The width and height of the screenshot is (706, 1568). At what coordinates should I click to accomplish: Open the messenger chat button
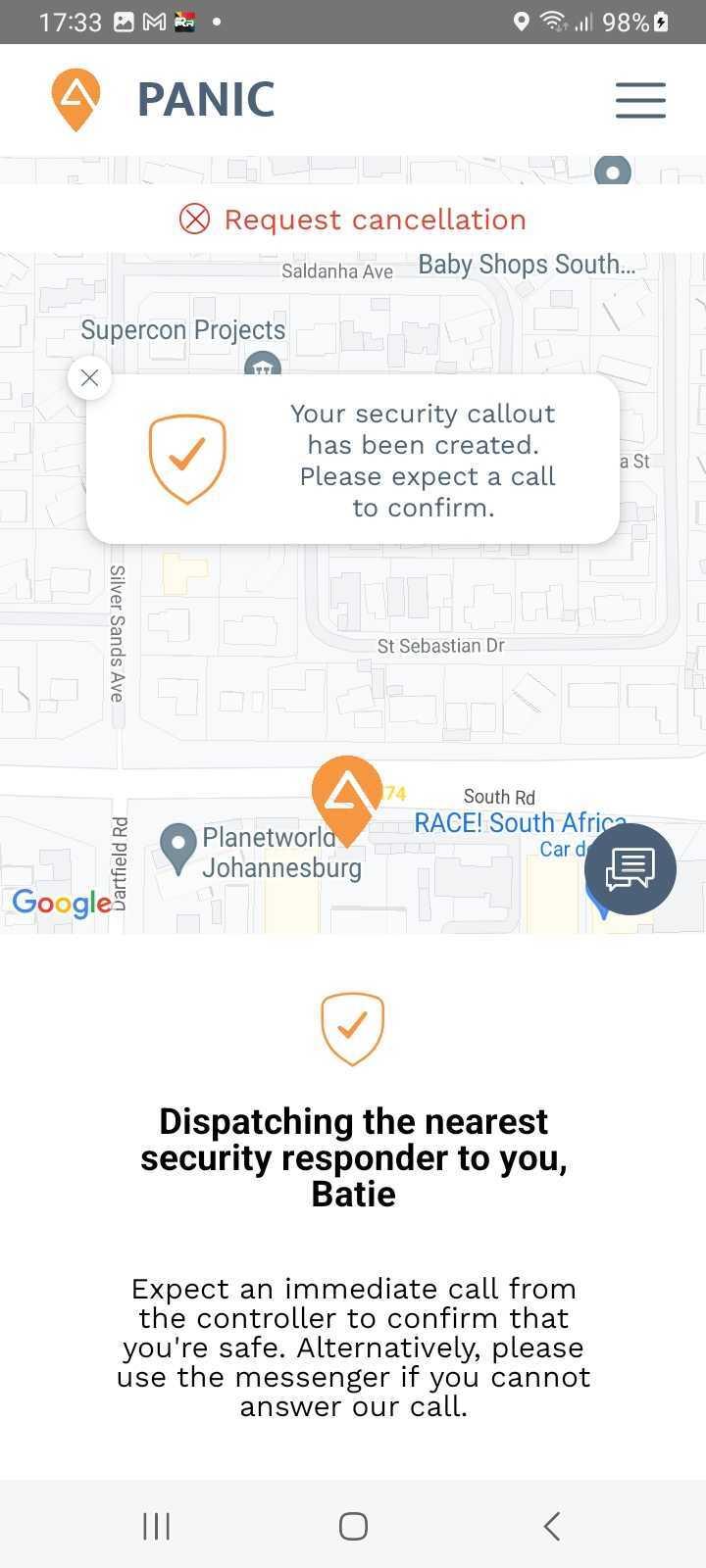(630, 869)
